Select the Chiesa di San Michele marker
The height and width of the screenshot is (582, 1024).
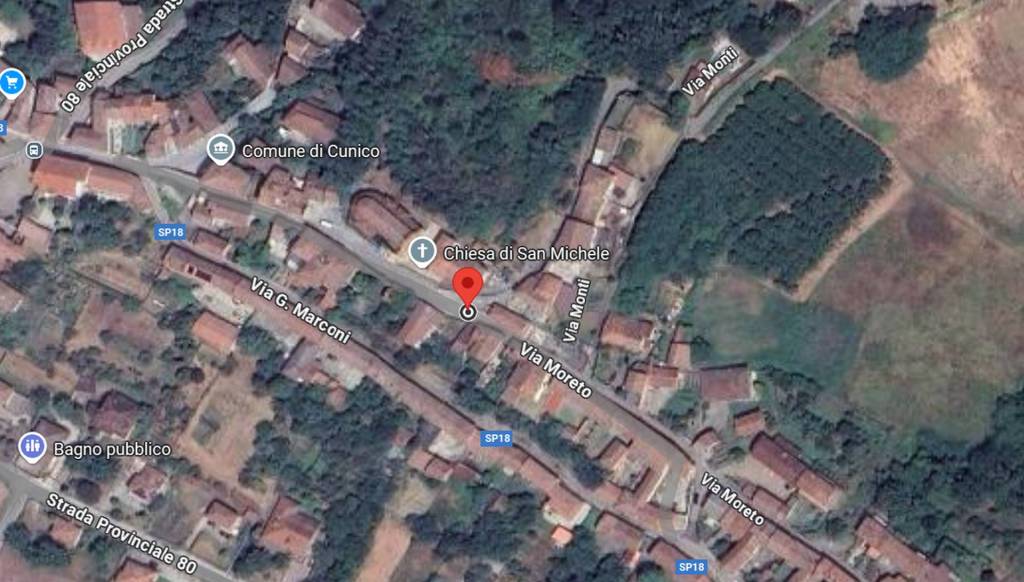pyautogui.click(x=423, y=251)
